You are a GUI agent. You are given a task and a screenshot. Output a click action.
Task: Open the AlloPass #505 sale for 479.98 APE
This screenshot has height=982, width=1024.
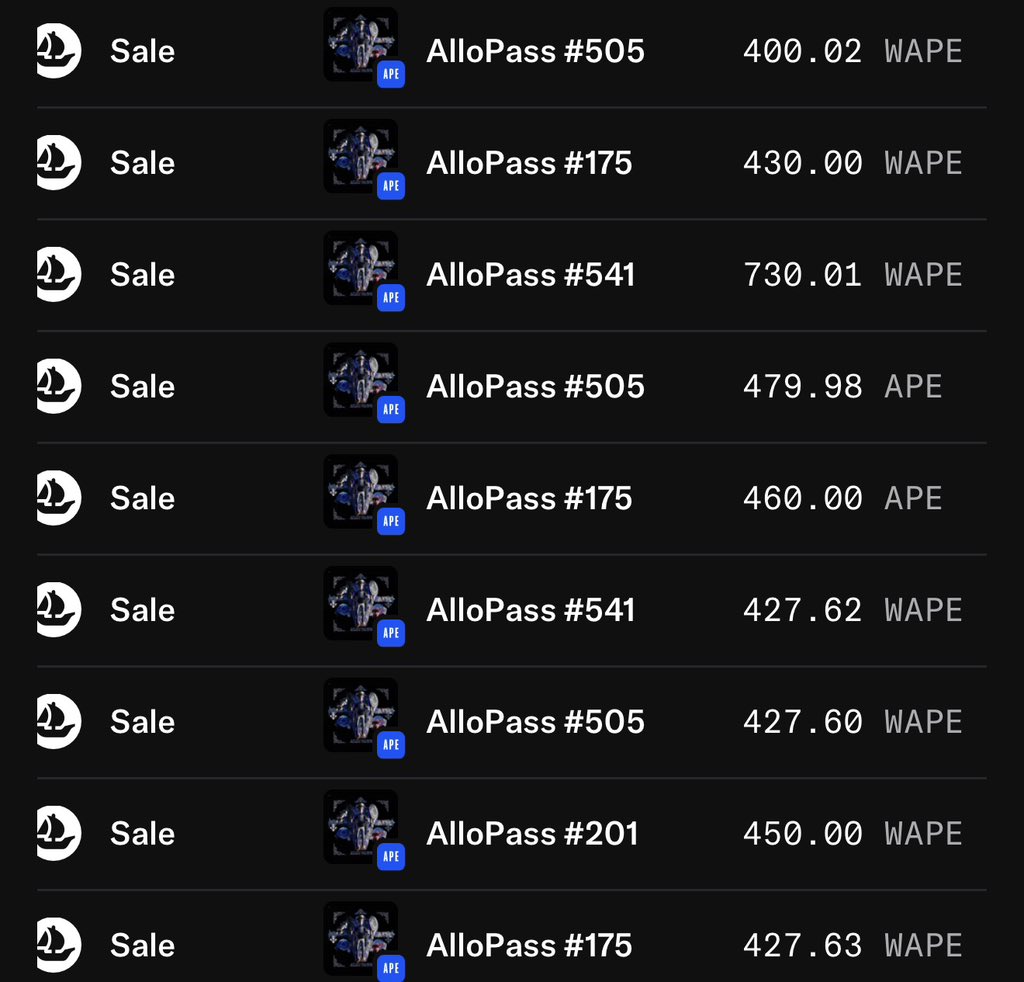pyautogui.click(x=535, y=387)
